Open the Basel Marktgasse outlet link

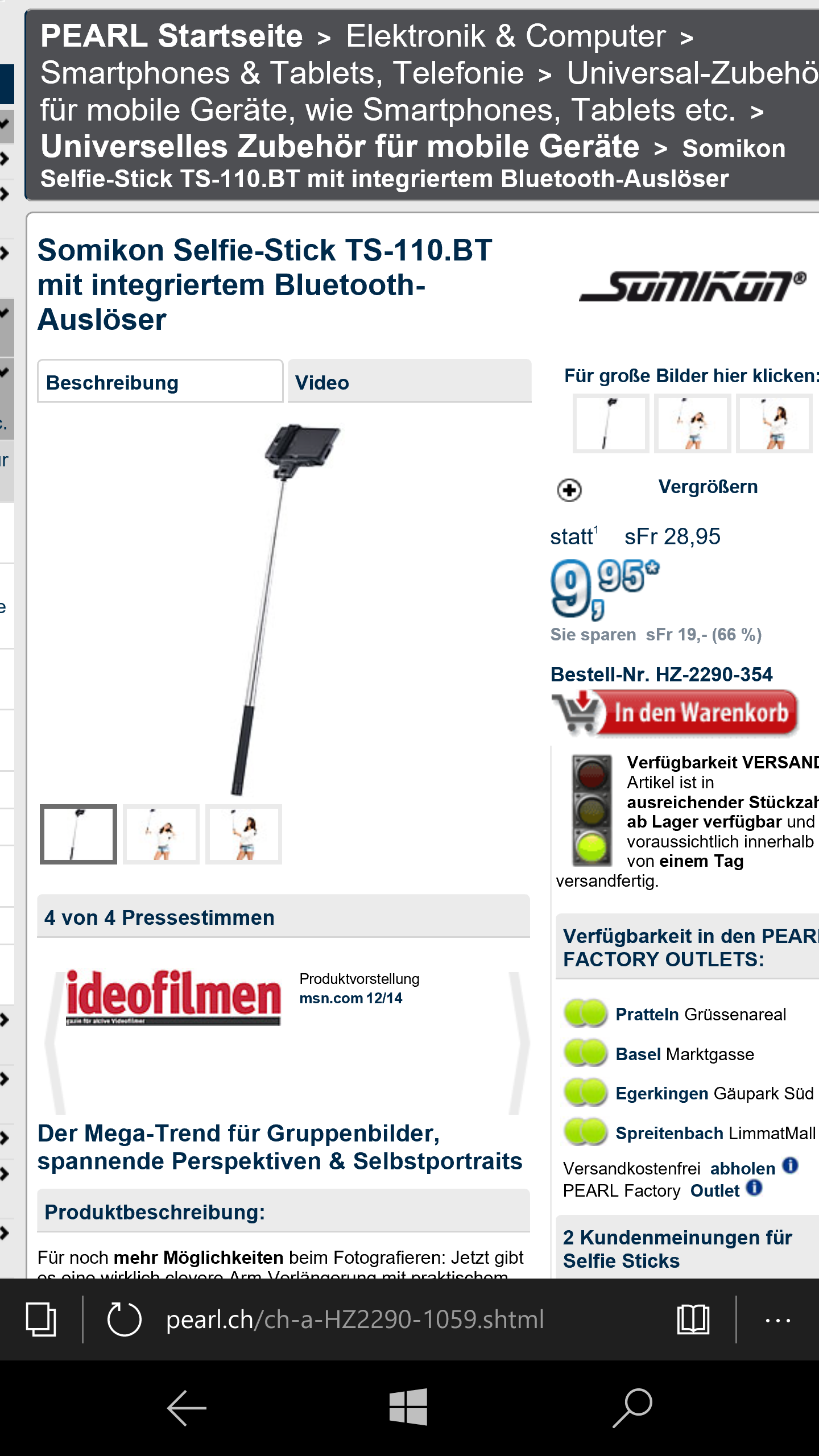pos(685,1054)
